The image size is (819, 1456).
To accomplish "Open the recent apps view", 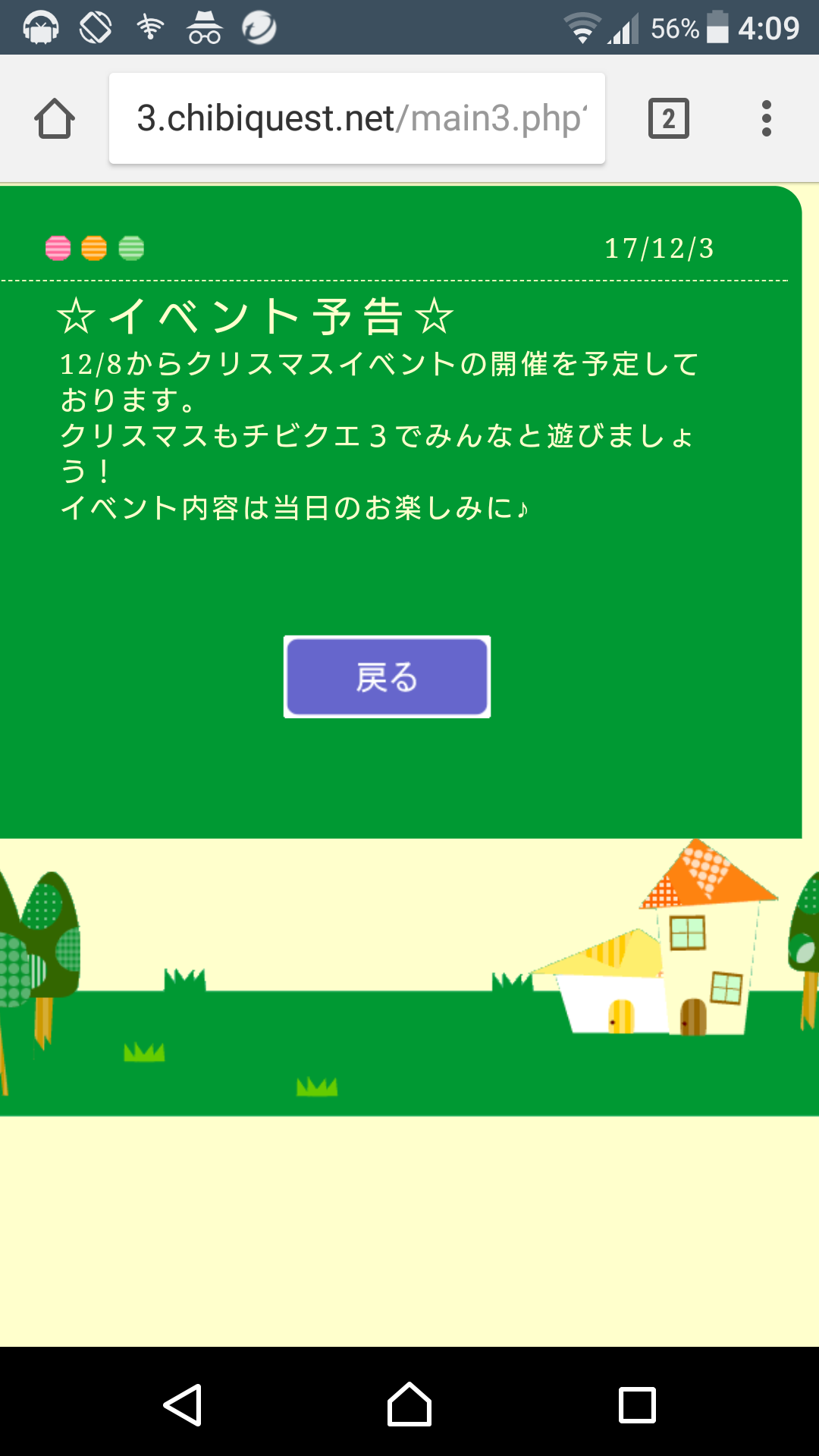I will click(x=637, y=1404).
